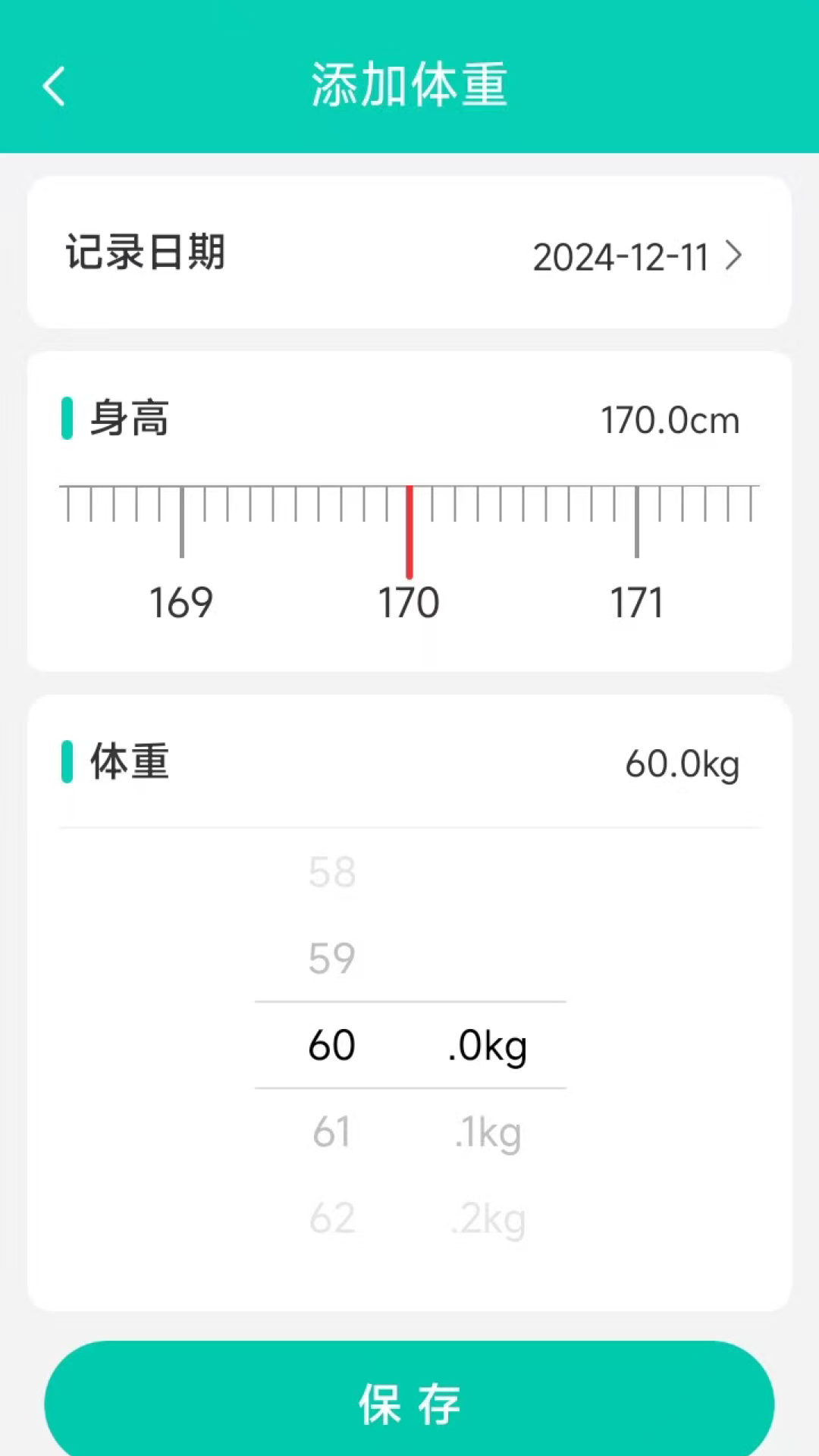The width and height of the screenshot is (819, 1456).
Task: Go back from the 添加体重 screen
Action: pyautogui.click(x=54, y=86)
